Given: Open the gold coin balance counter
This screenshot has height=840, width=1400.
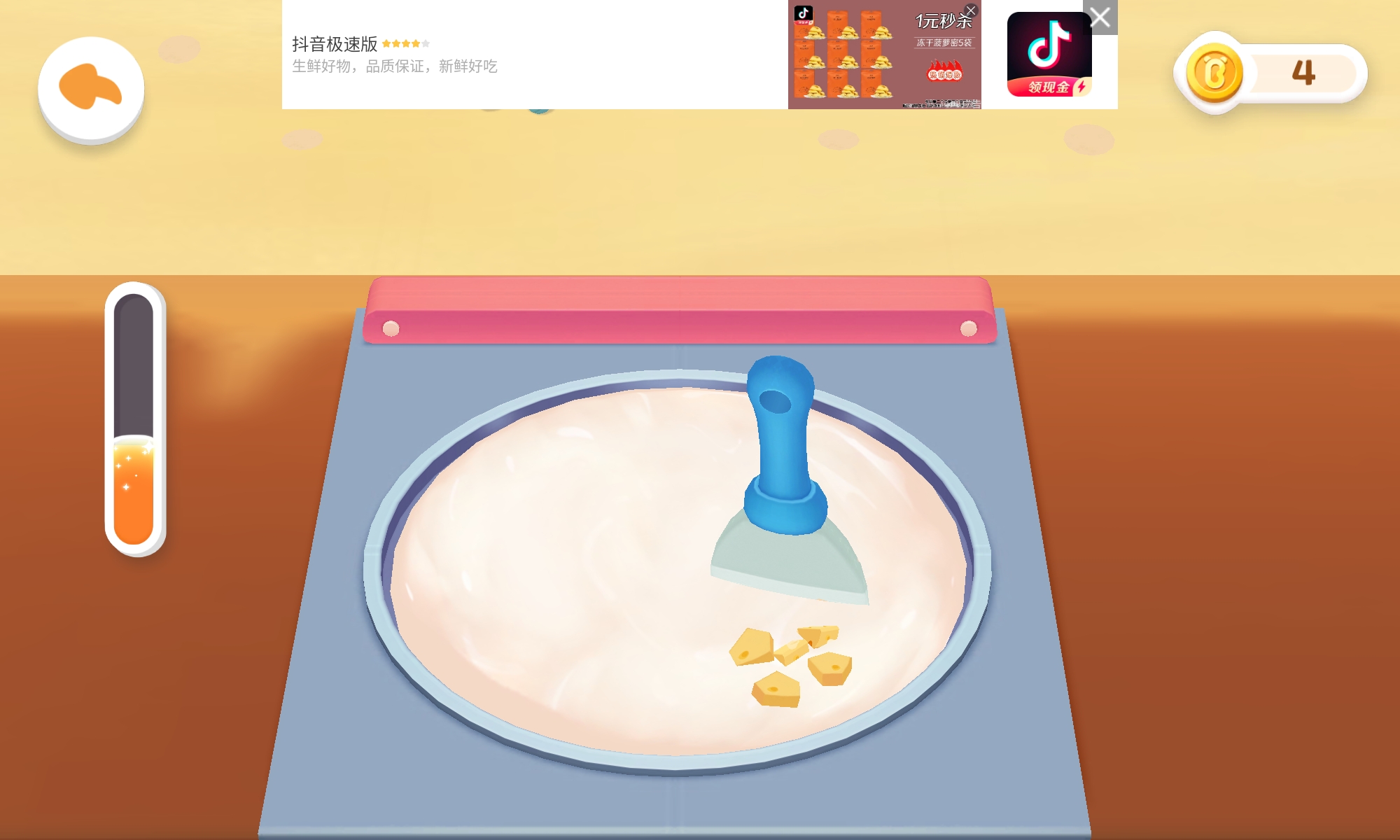Looking at the screenshot, I should tap(1270, 73).
